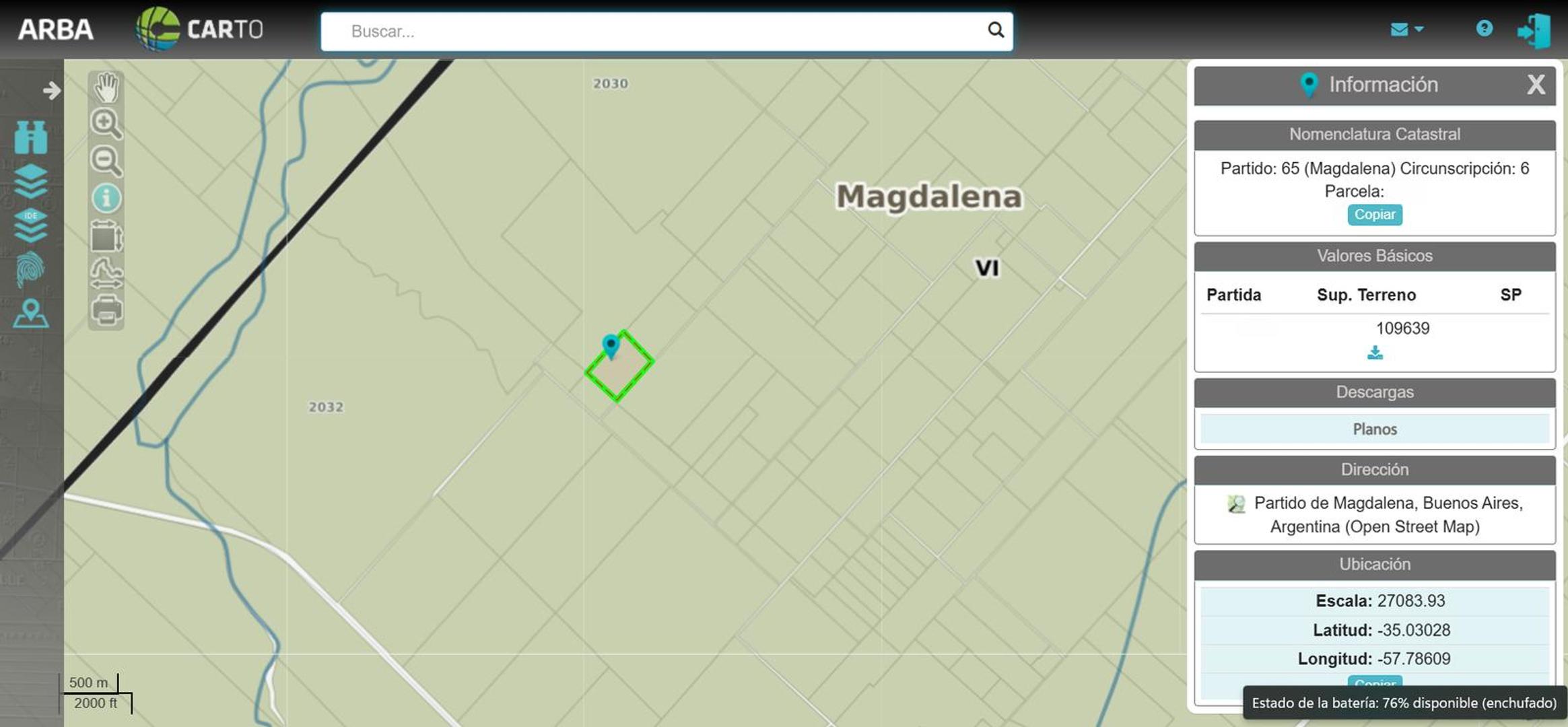Tap the magnifier search icon
Screen dimensions: 1568x727
pos(995,30)
